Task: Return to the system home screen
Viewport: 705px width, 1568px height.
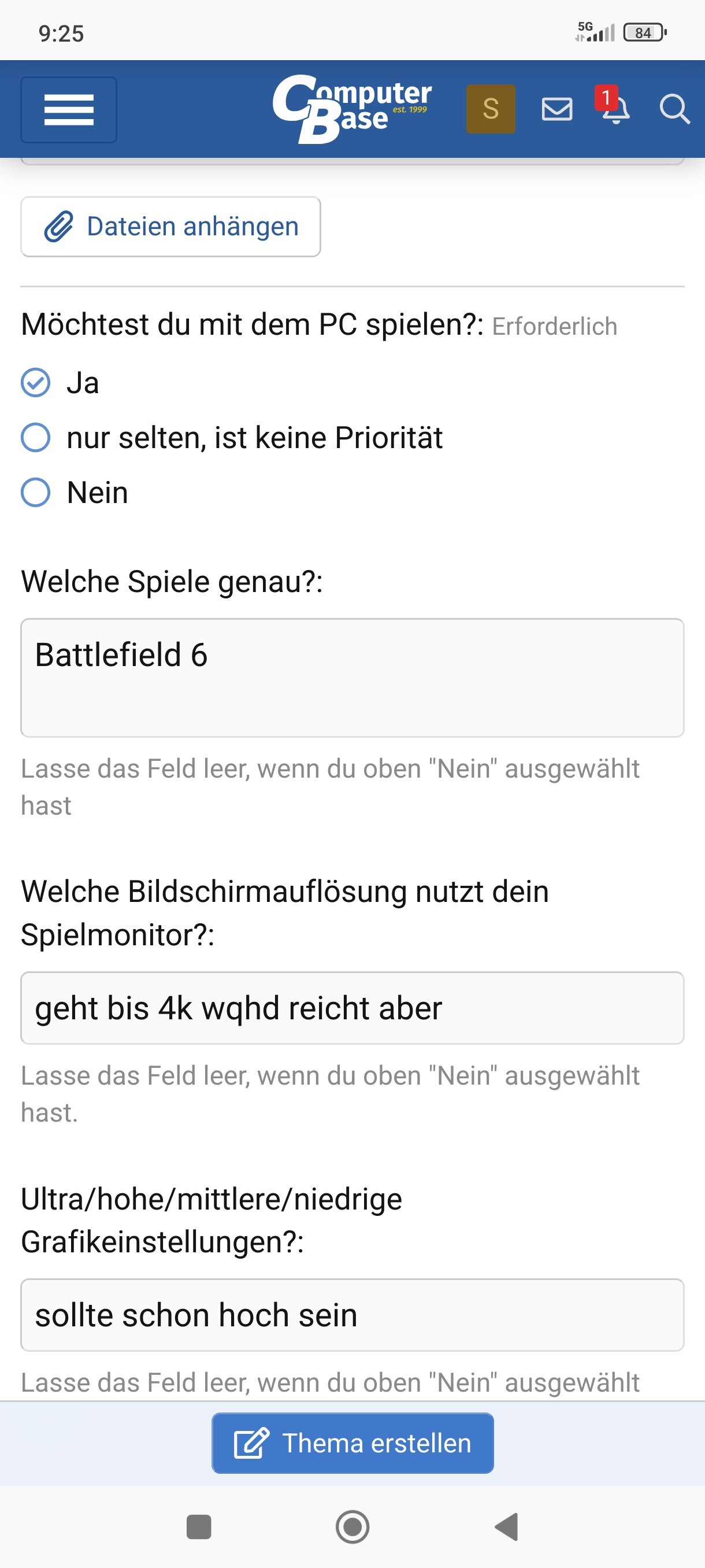Action: tap(352, 1526)
